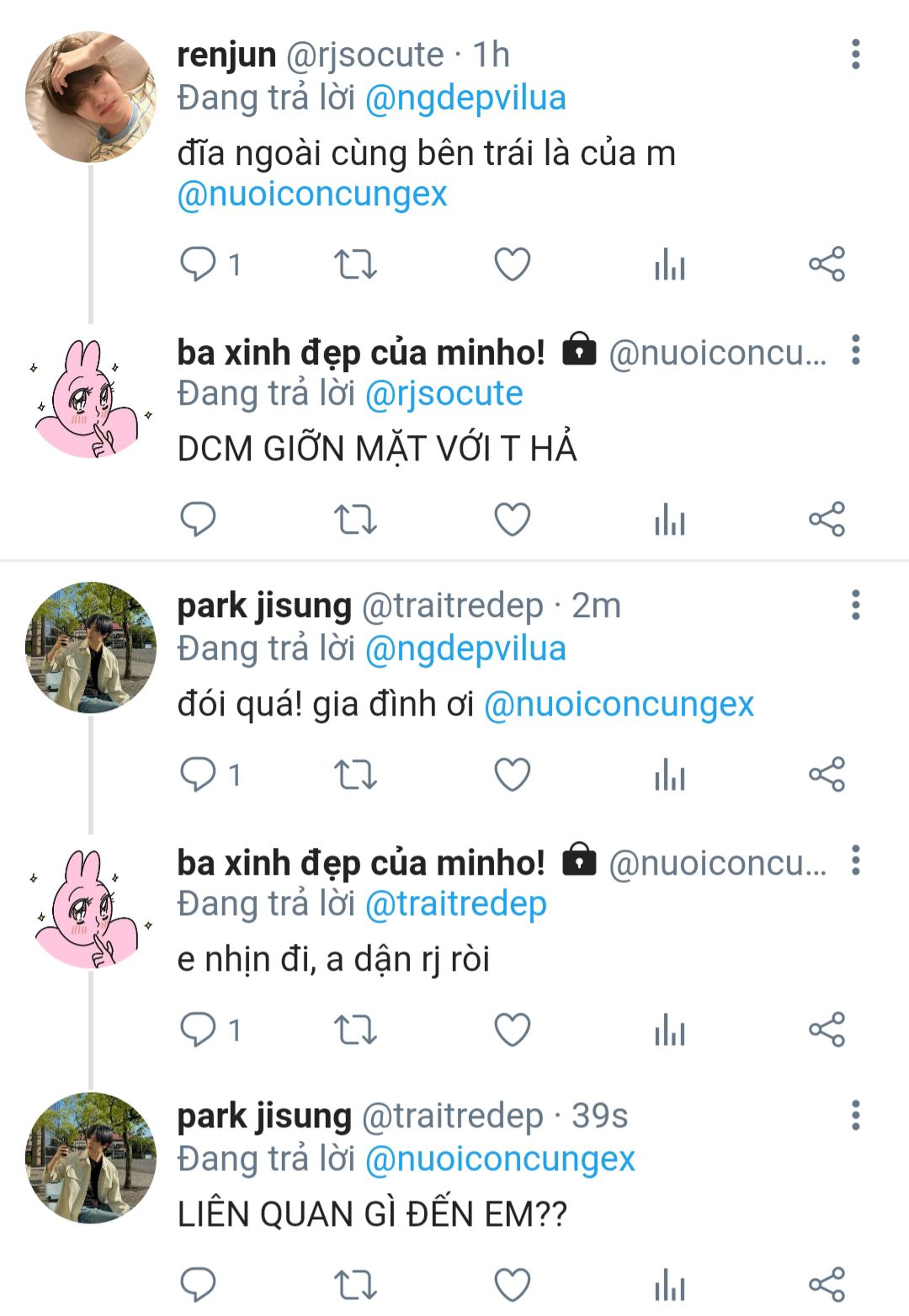Open the @ngdepvilua mention in renjun's reply
Screen dimensions: 909x1316
(465, 98)
